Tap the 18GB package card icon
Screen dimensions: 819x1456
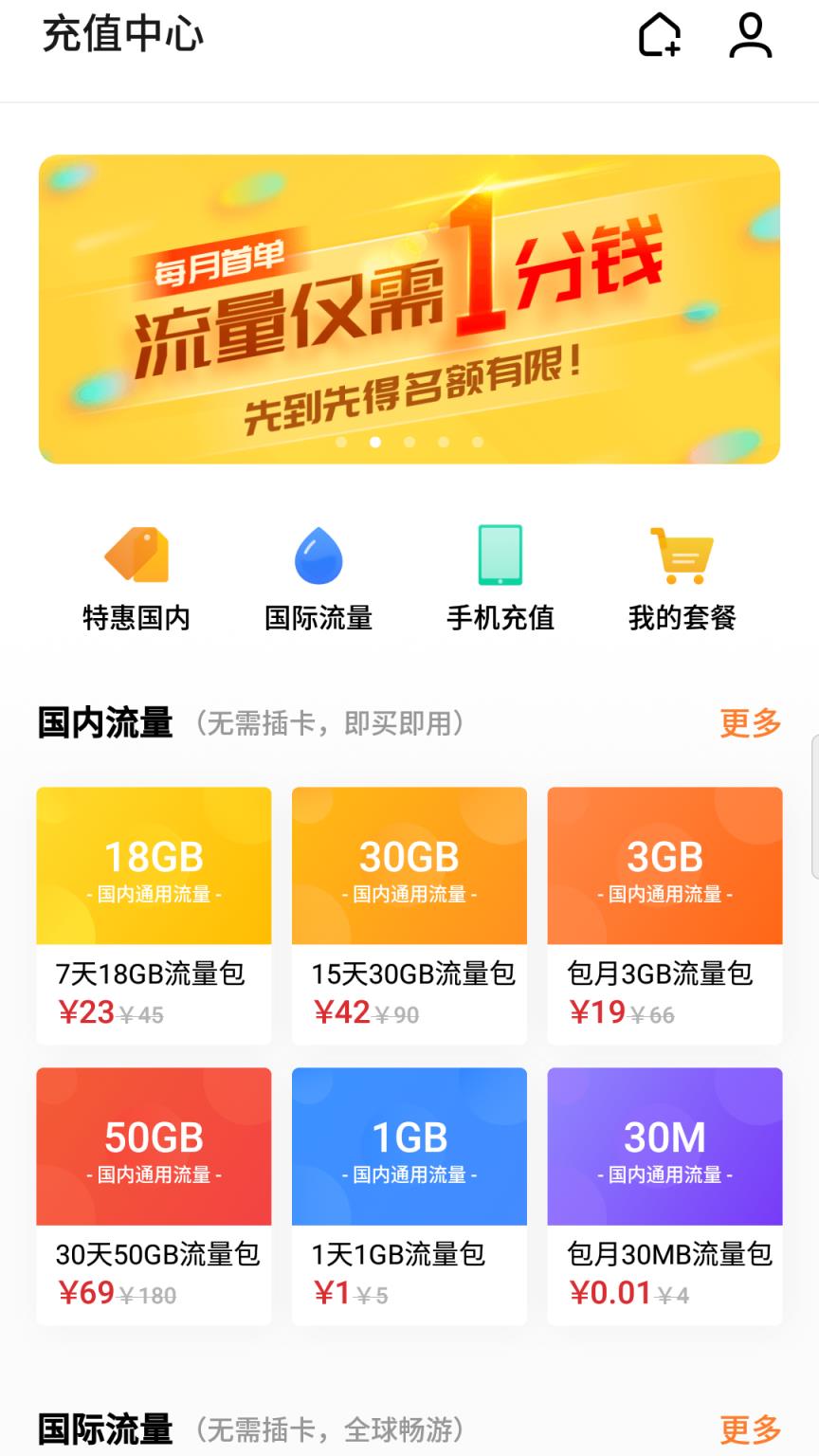pos(154,864)
